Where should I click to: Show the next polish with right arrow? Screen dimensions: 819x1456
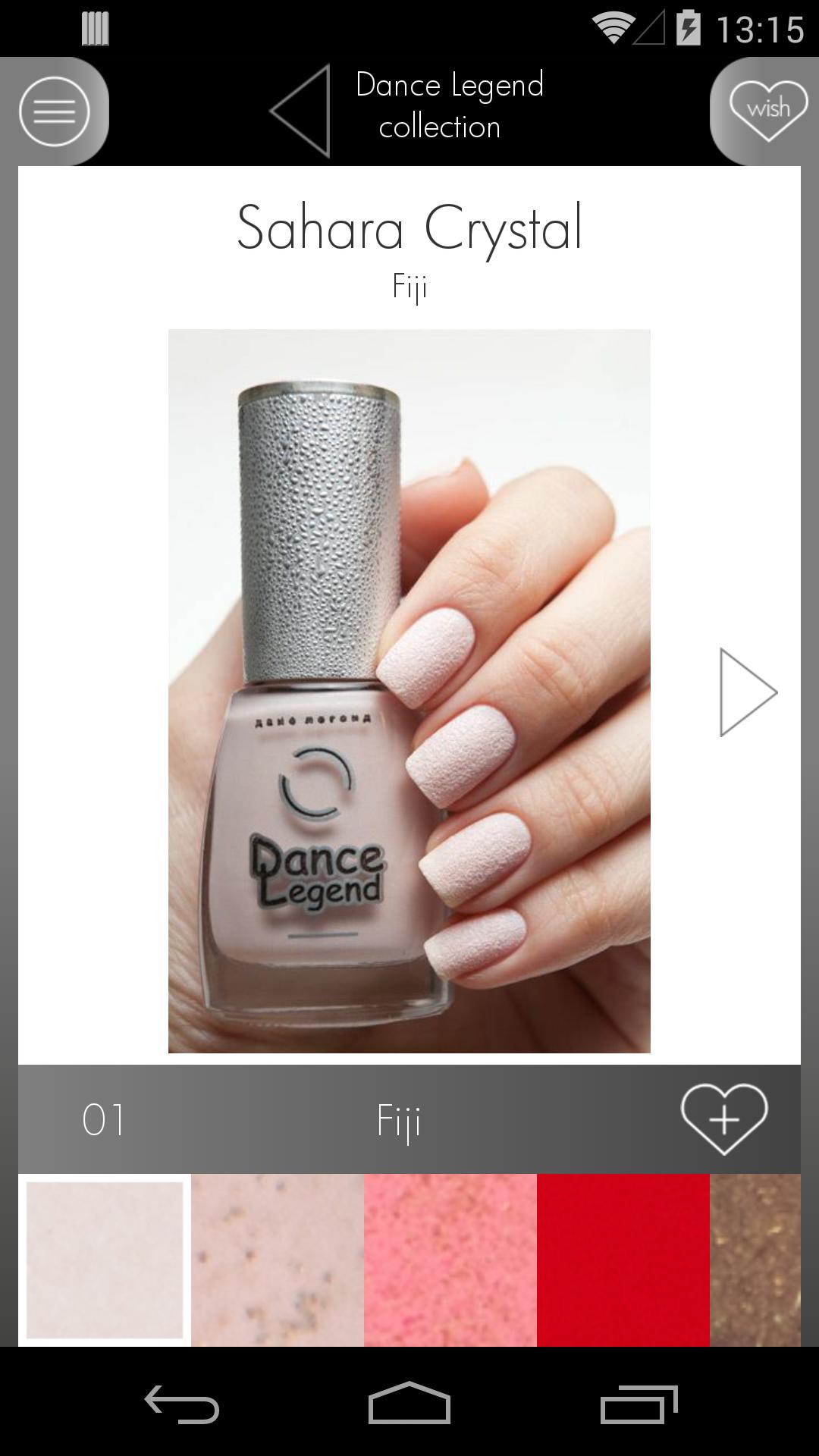point(748,692)
